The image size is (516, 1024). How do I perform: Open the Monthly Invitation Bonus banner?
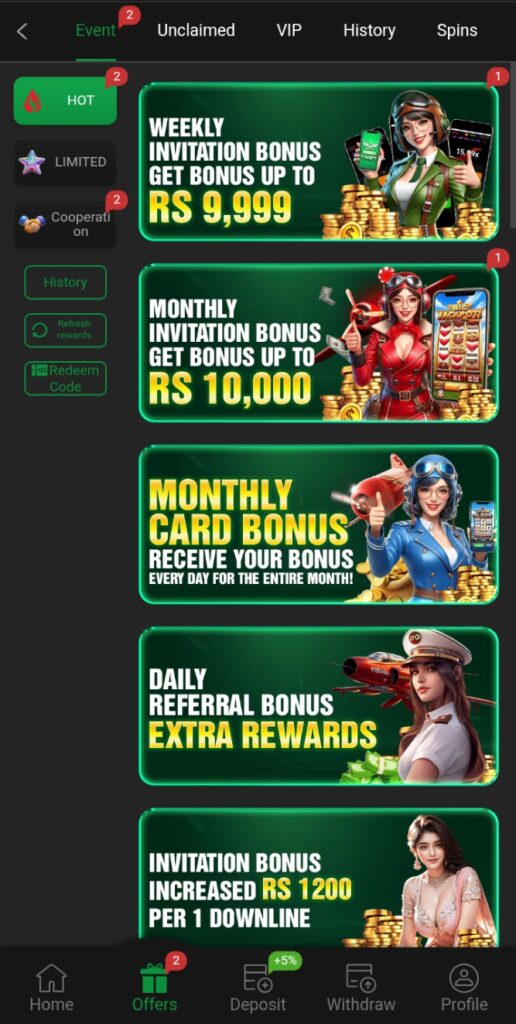[x=319, y=343]
